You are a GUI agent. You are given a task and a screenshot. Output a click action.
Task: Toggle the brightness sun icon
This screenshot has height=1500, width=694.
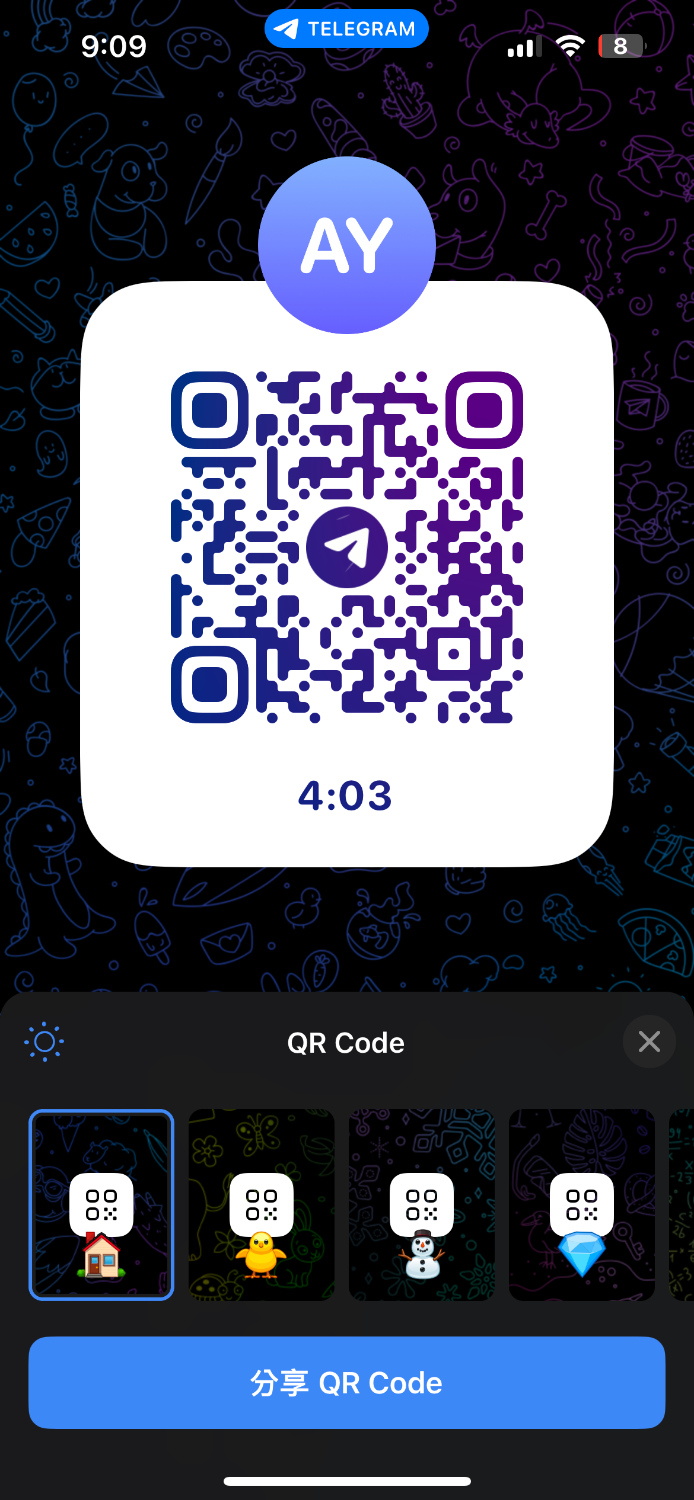tap(44, 1042)
